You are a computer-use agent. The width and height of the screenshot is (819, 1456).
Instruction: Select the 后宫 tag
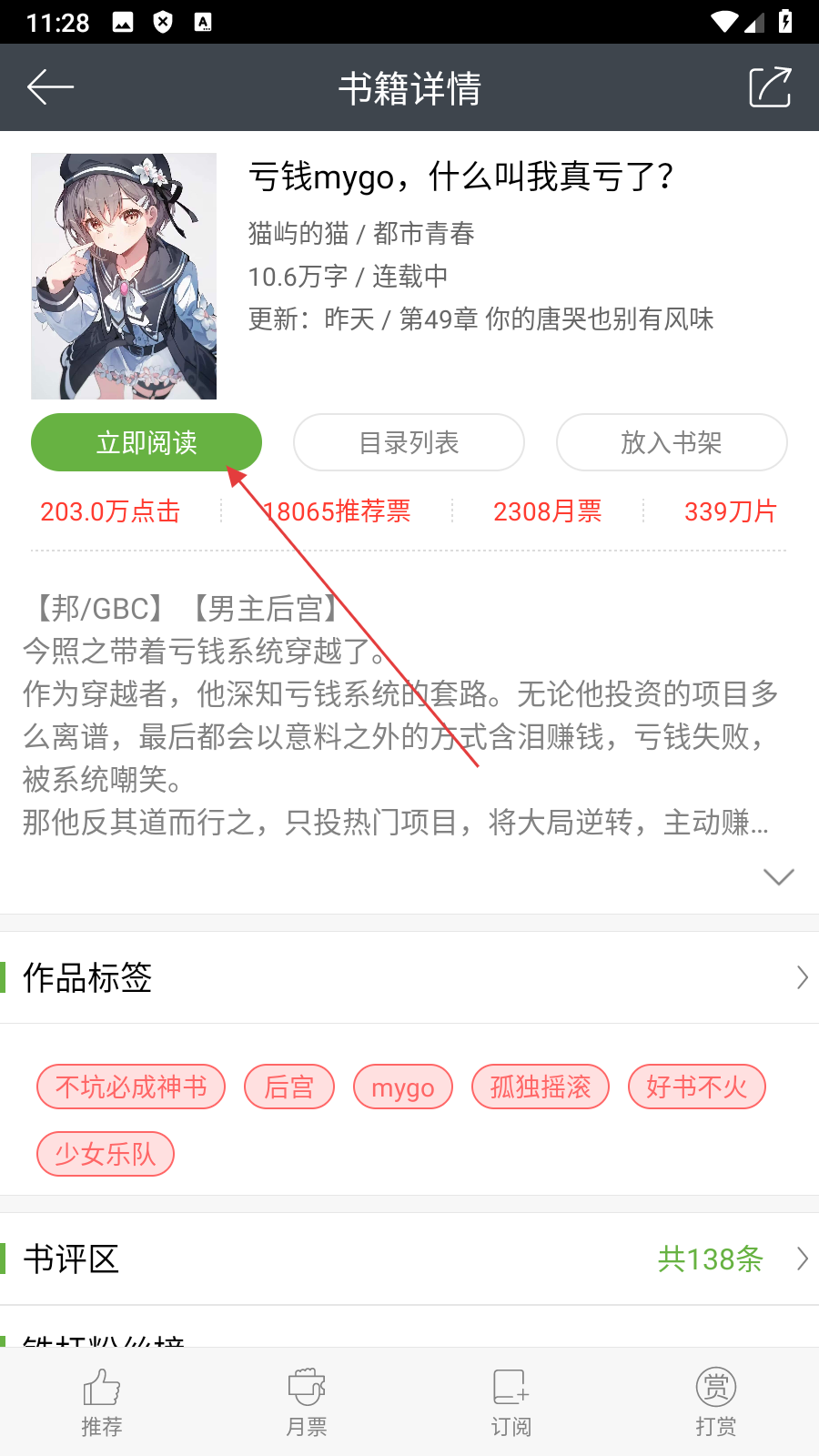[289, 1087]
